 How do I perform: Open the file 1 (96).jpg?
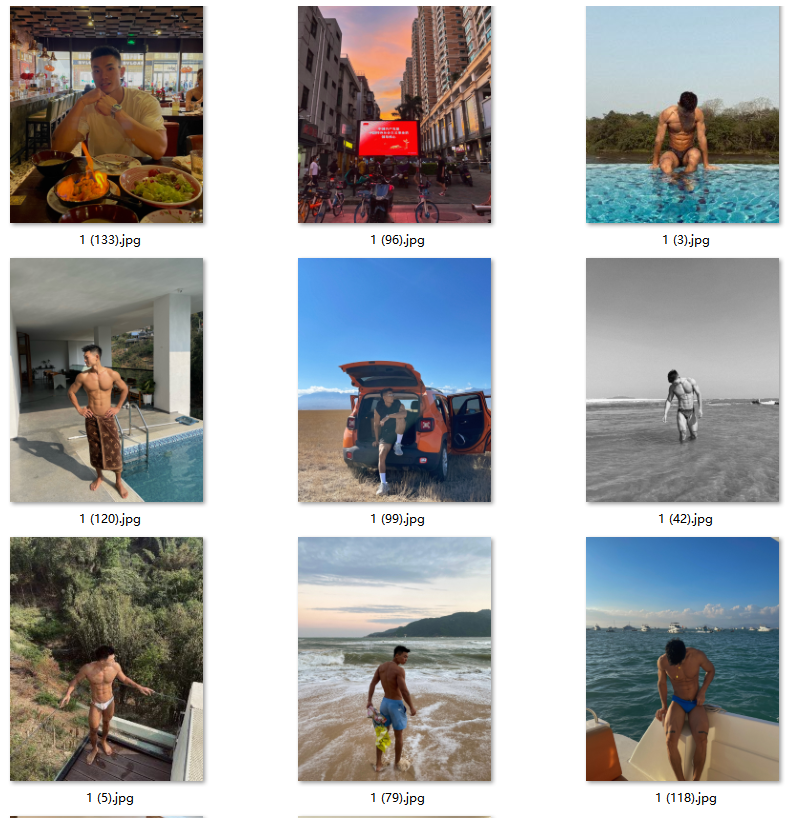click(x=394, y=115)
